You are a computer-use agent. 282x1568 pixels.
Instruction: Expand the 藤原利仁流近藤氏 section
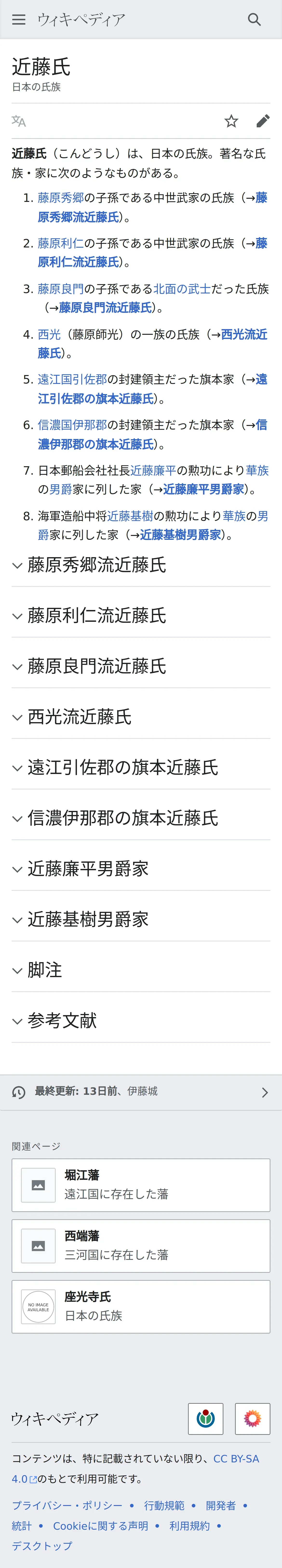141,615
